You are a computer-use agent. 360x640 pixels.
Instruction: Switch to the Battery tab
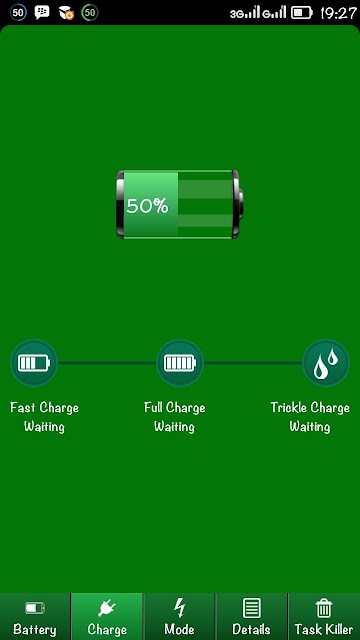click(35, 617)
